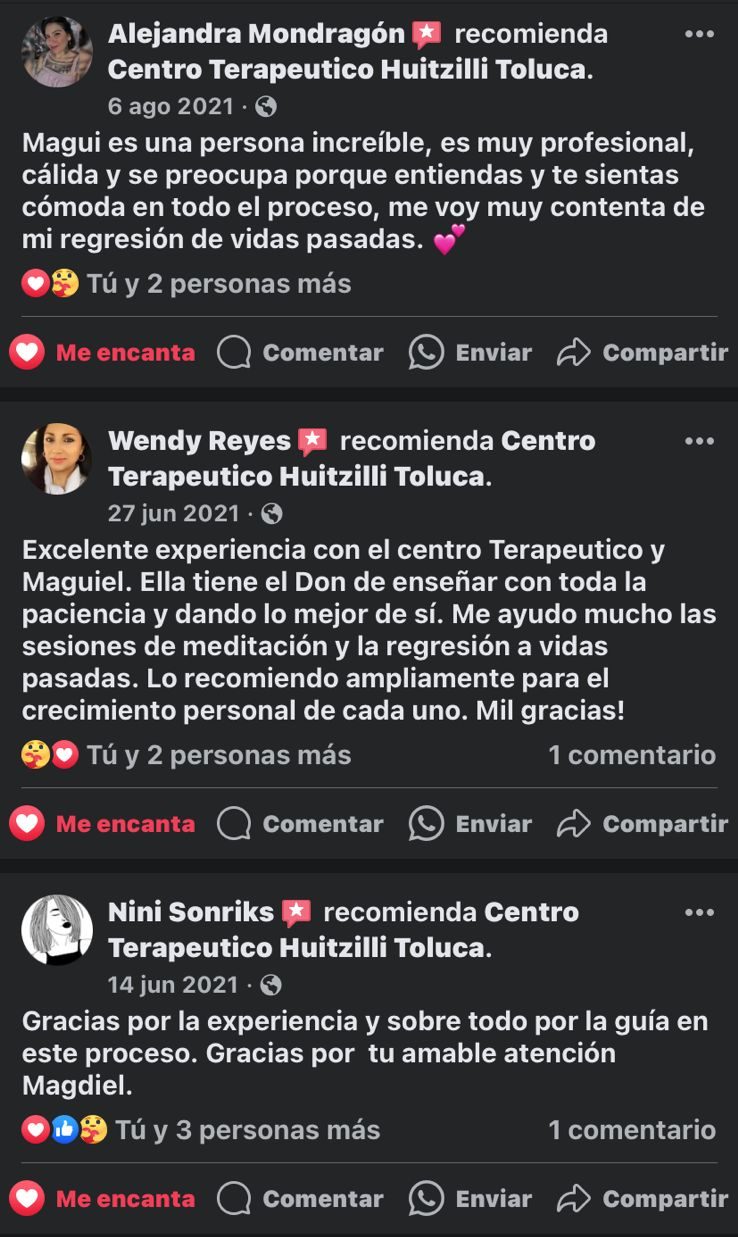Send Nini Sonriks's post via WhatsApp
Image resolution: width=738 pixels, height=1237 pixels.
pos(470,1198)
